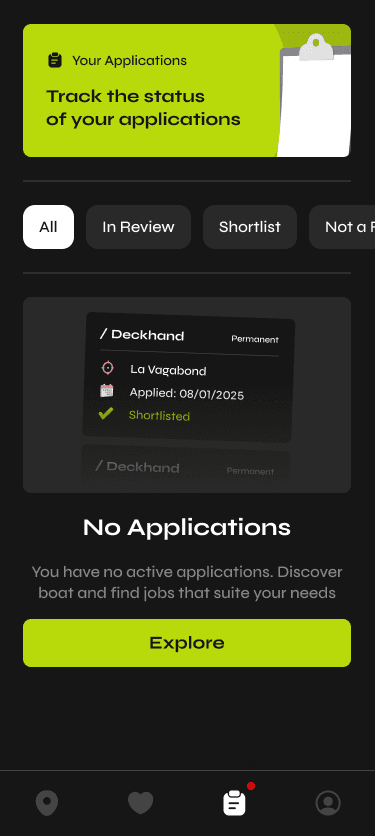Image resolution: width=375 pixels, height=836 pixels.
Task: Show Shortlist applications
Action: [250, 227]
